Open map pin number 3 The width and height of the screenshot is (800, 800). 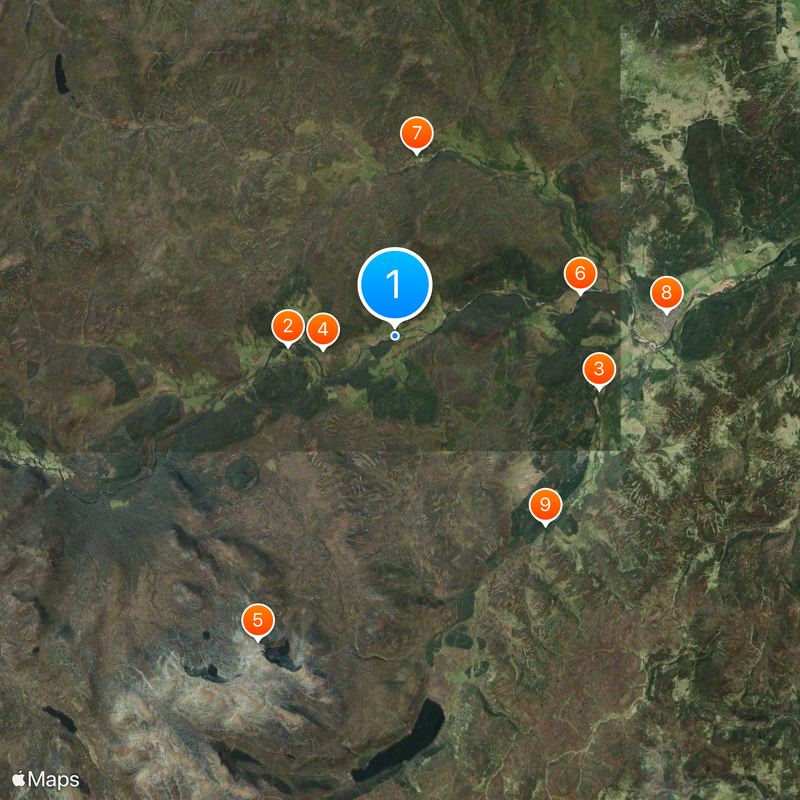pos(599,370)
